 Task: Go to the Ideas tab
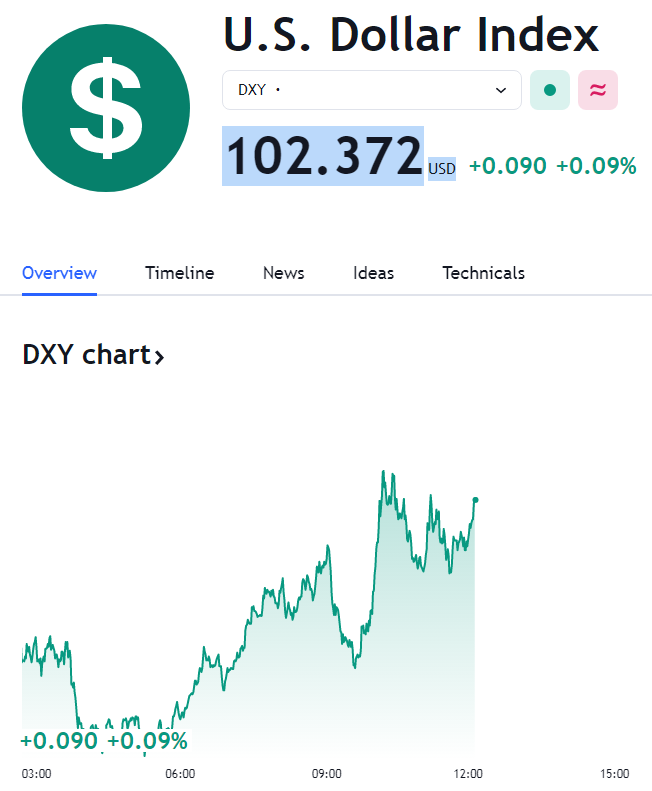(x=373, y=273)
